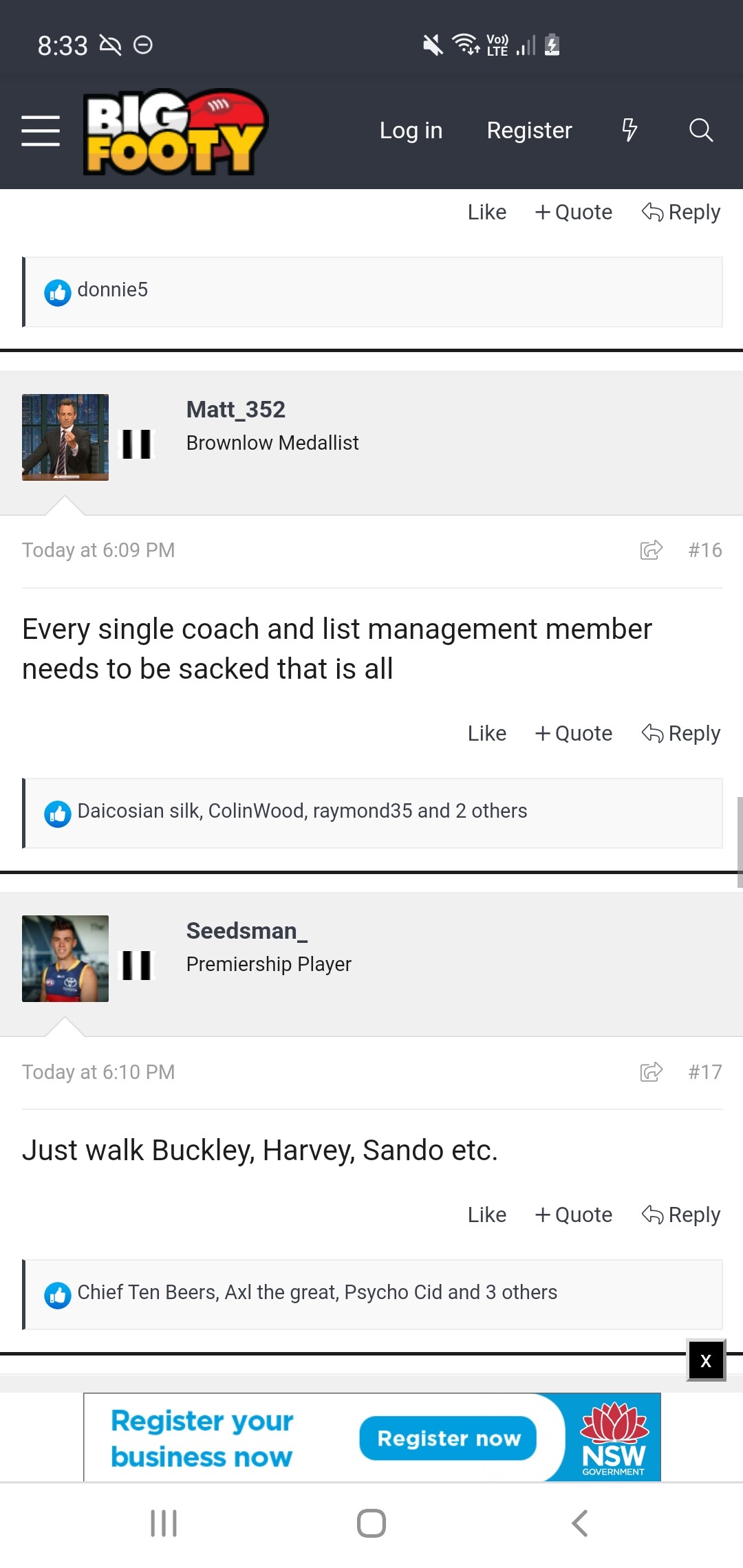Open the BigFooty home logo

(175, 131)
